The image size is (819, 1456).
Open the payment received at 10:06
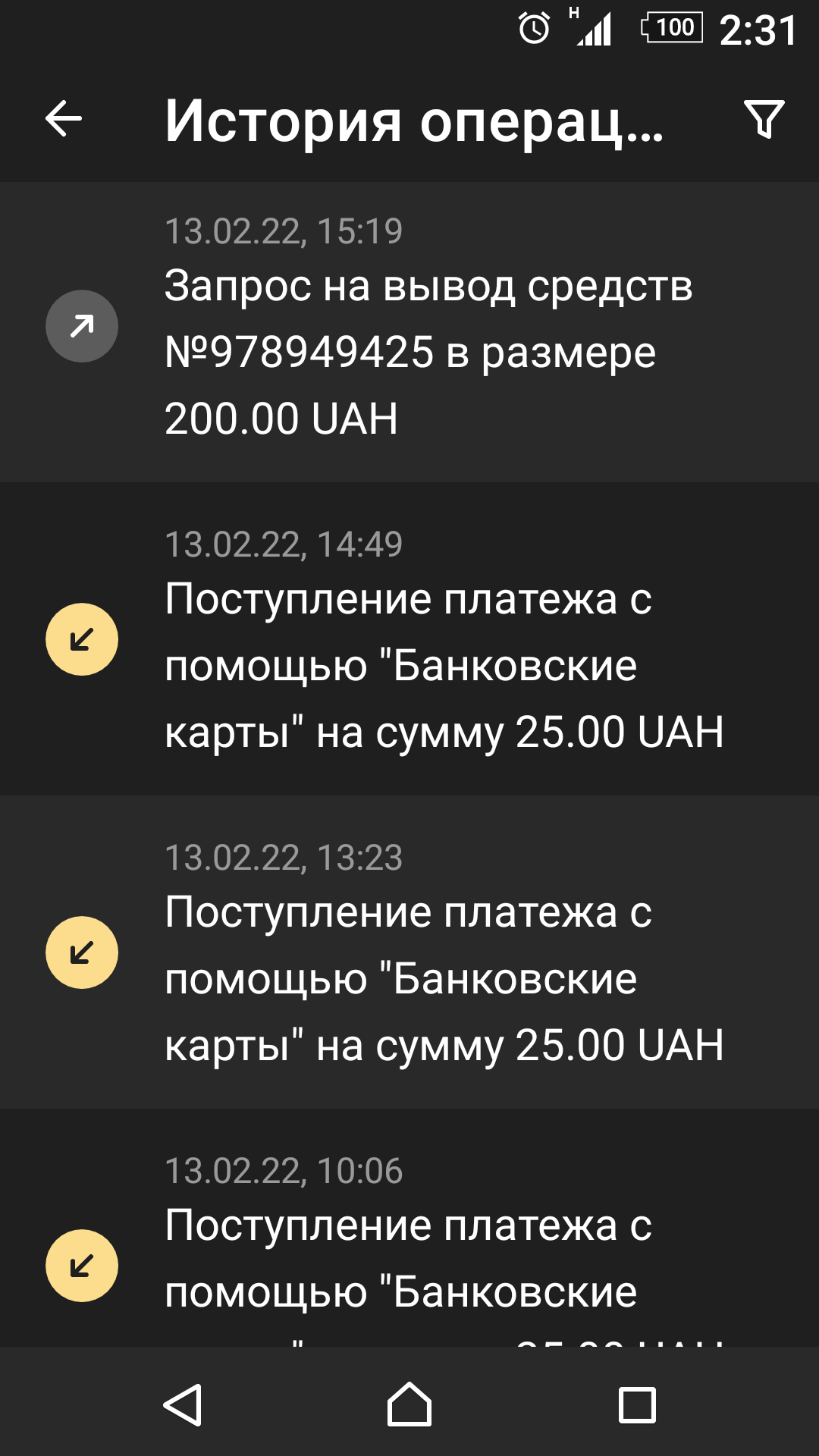pos(409,1228)
